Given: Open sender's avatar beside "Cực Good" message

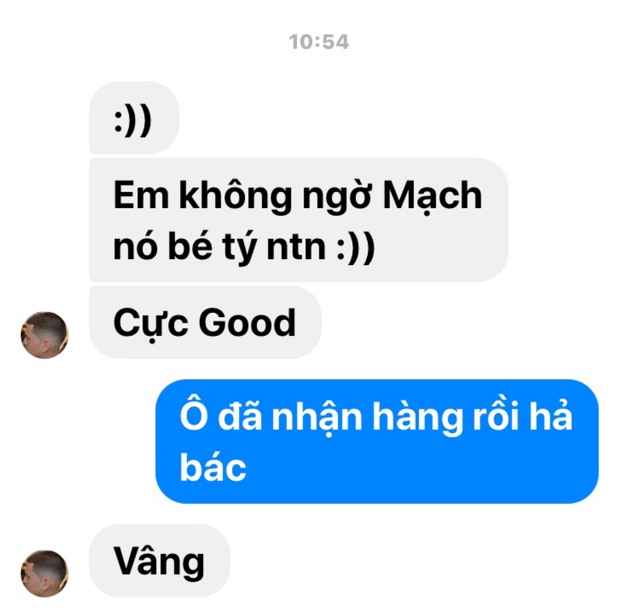Looking at the screenshot, I should pyautogui.click(x=44, y=334).
